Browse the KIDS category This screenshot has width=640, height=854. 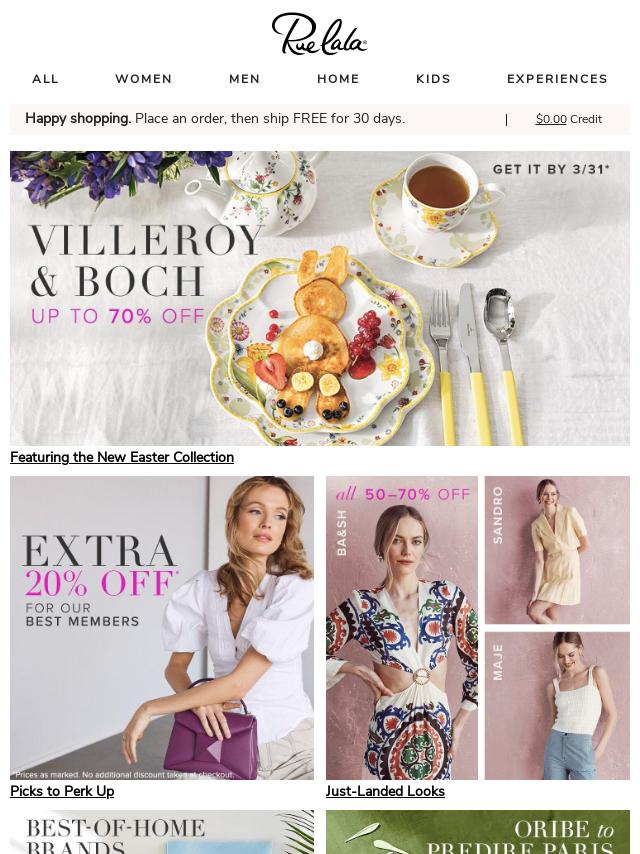[433, 79]
